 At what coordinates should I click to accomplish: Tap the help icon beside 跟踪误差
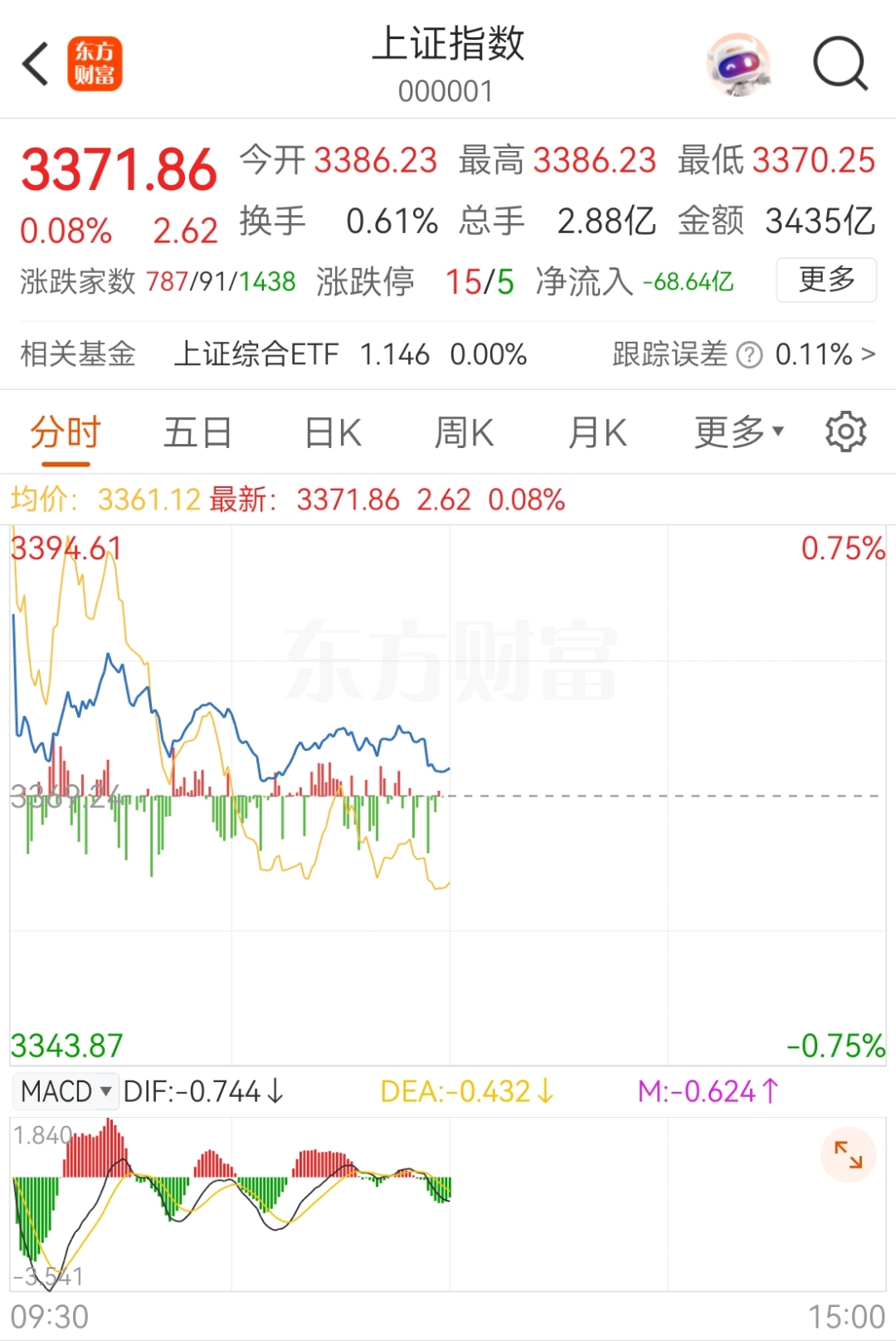(750, 354)
